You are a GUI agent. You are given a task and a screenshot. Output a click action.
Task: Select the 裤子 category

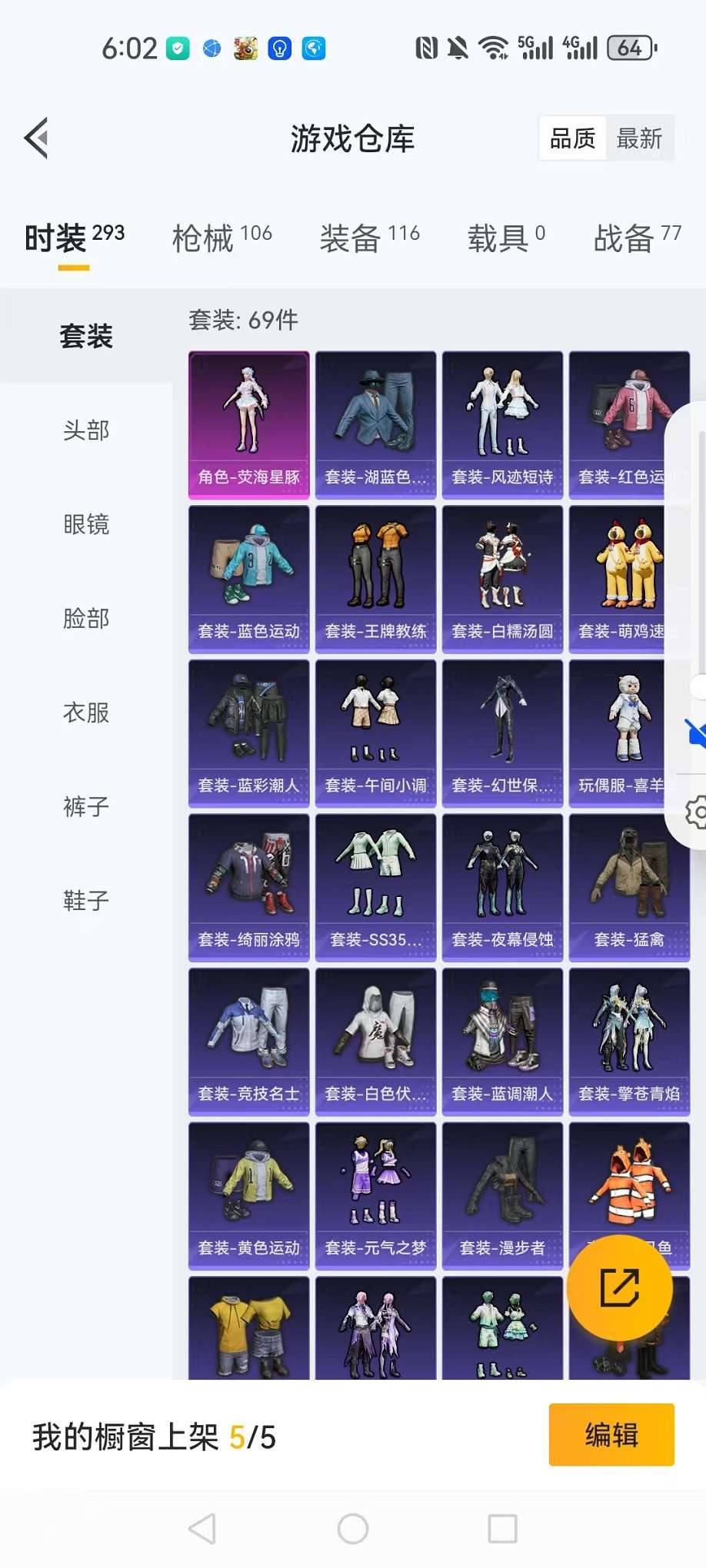click(86, 807)
